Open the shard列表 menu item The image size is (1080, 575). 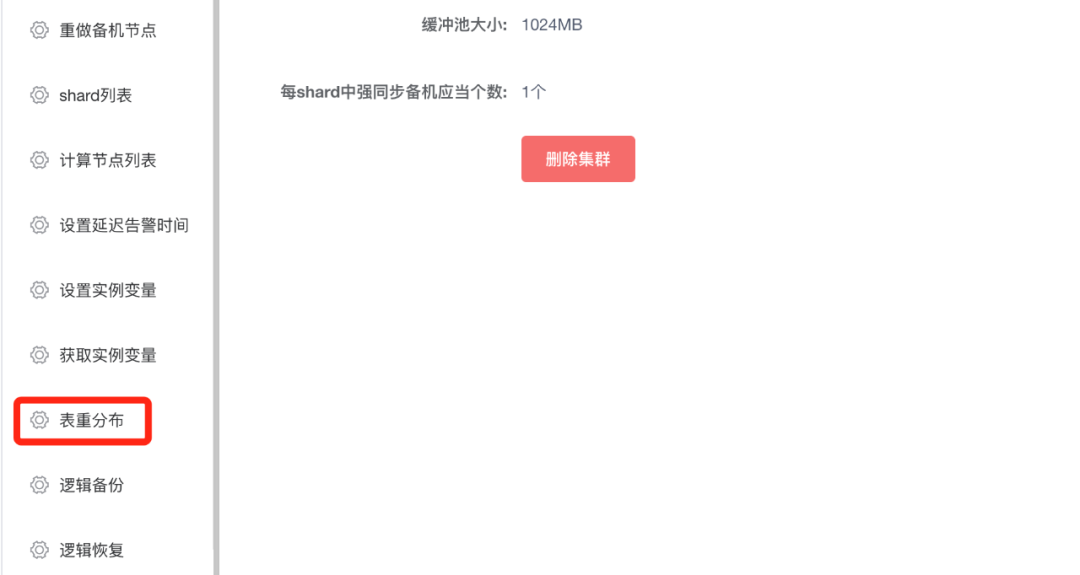click(x=95, y=95)
